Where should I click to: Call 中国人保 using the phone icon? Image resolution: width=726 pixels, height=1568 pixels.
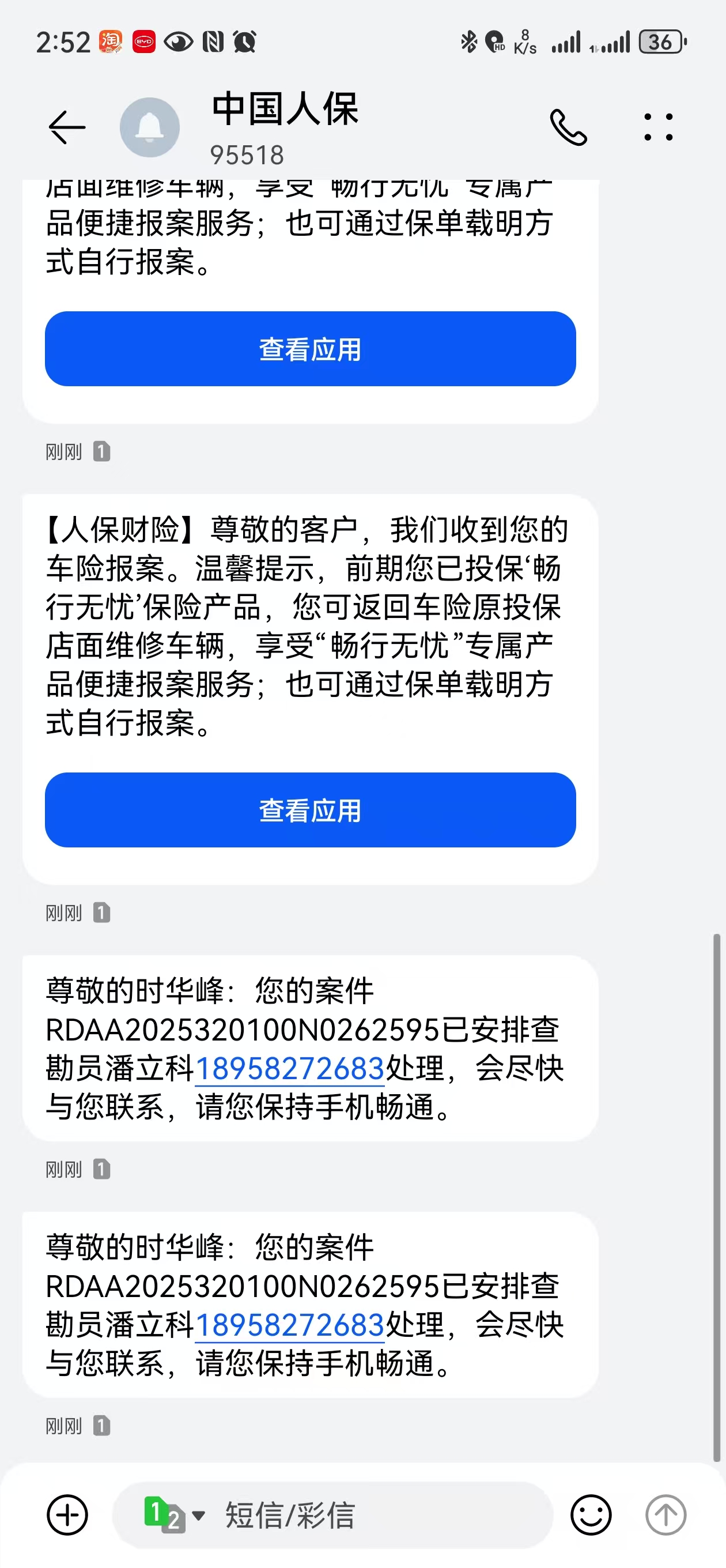568,127
